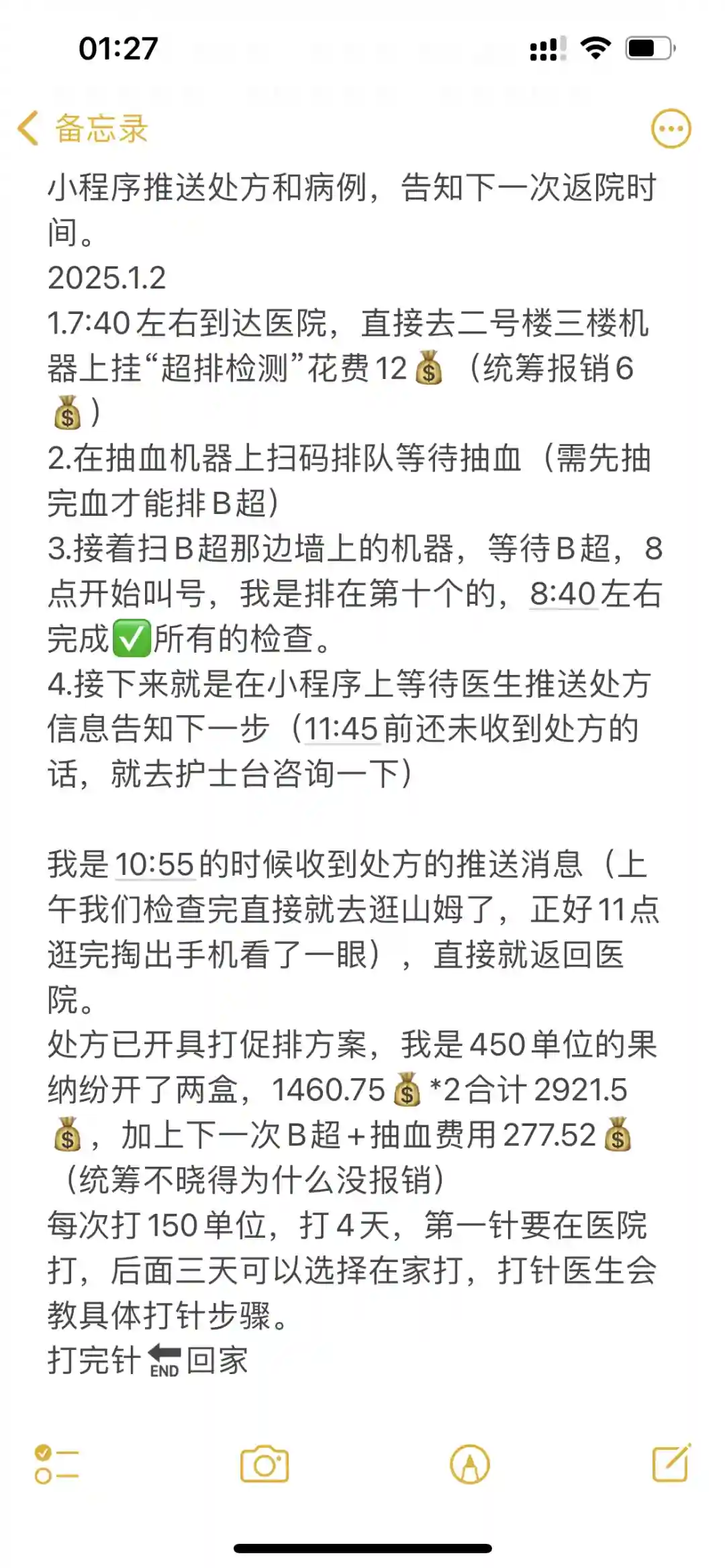The width and height of the screenshot is (725, 1568).
Task: Tap the underlined 8:40 time link
Action: [x=563, y=594]
